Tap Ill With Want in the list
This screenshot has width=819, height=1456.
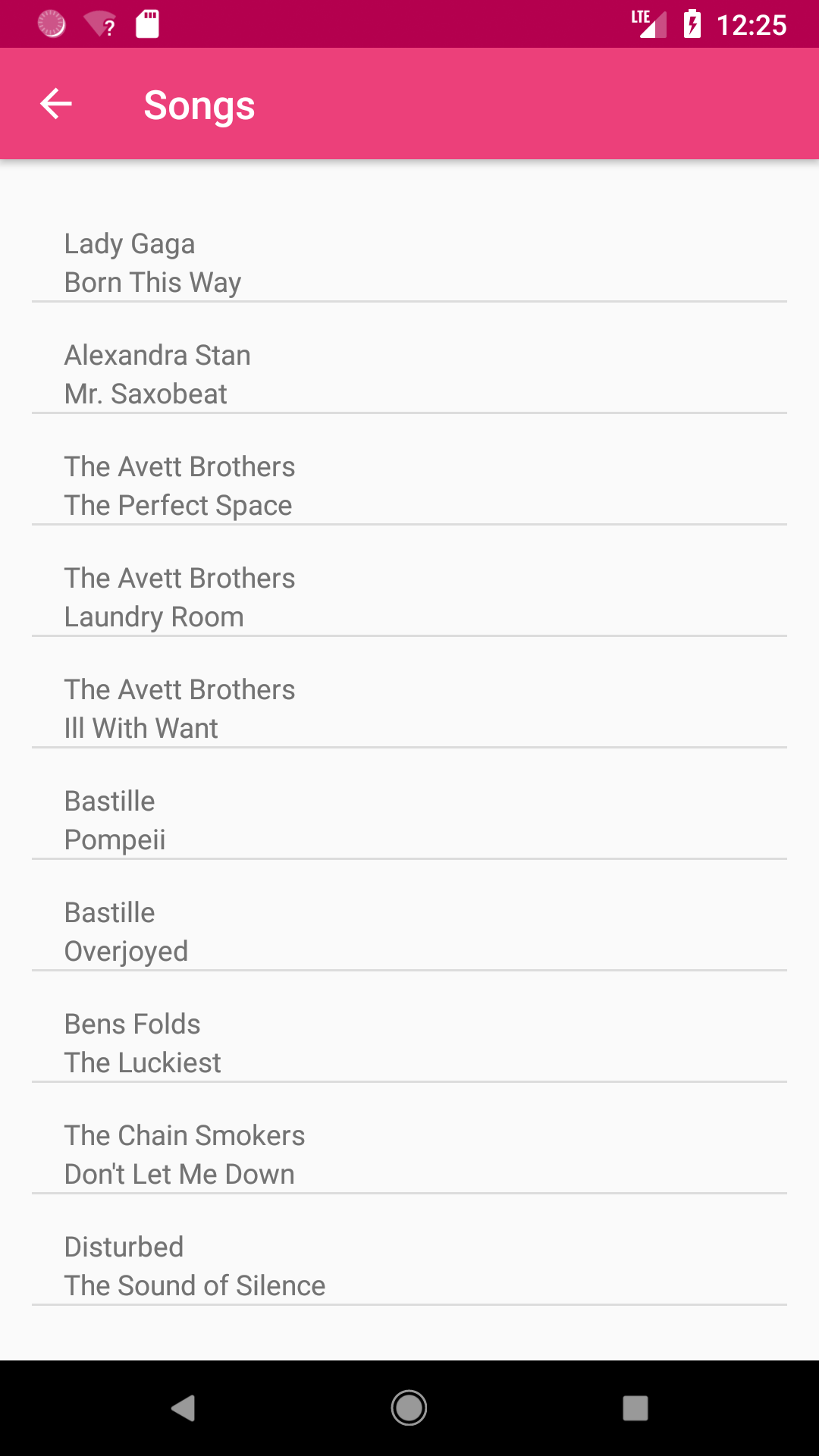[x=409, y=708]
